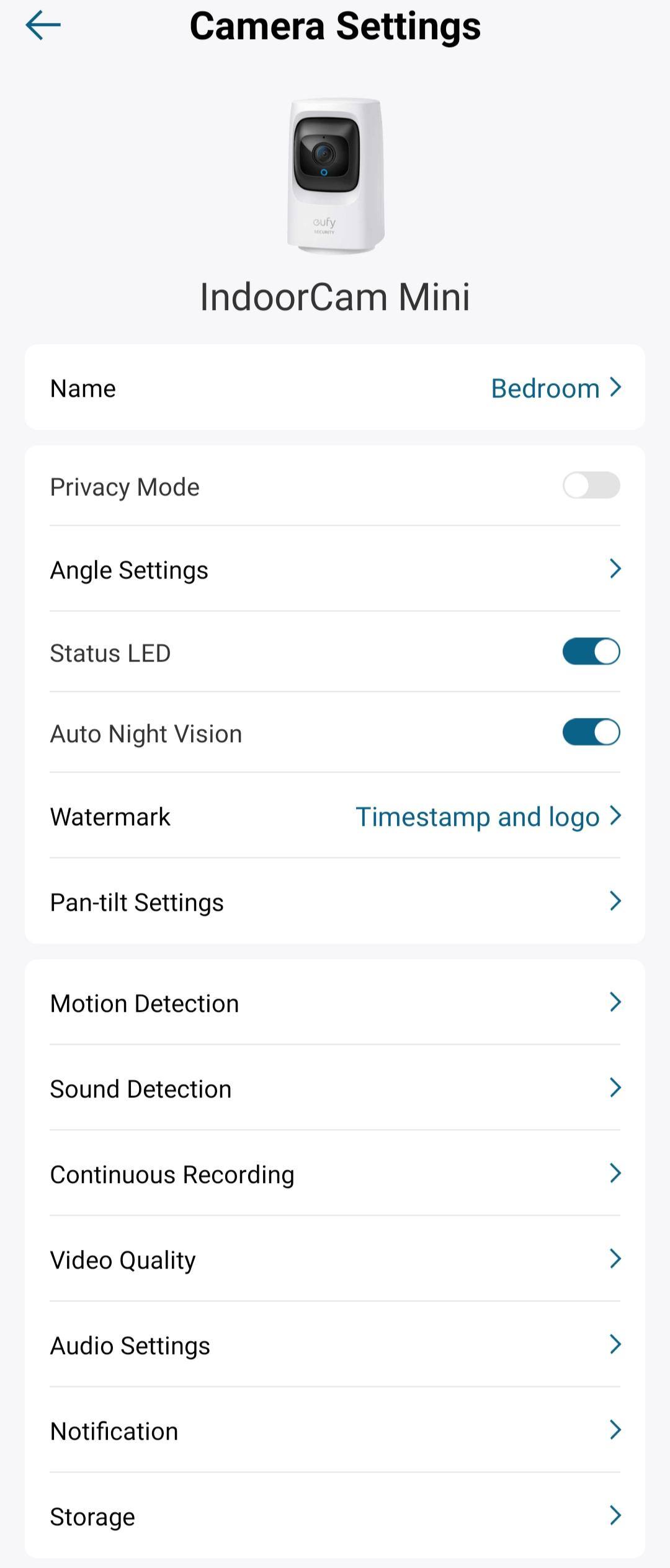
Task: View Notification settings
Action: (x=335, y=1431)
